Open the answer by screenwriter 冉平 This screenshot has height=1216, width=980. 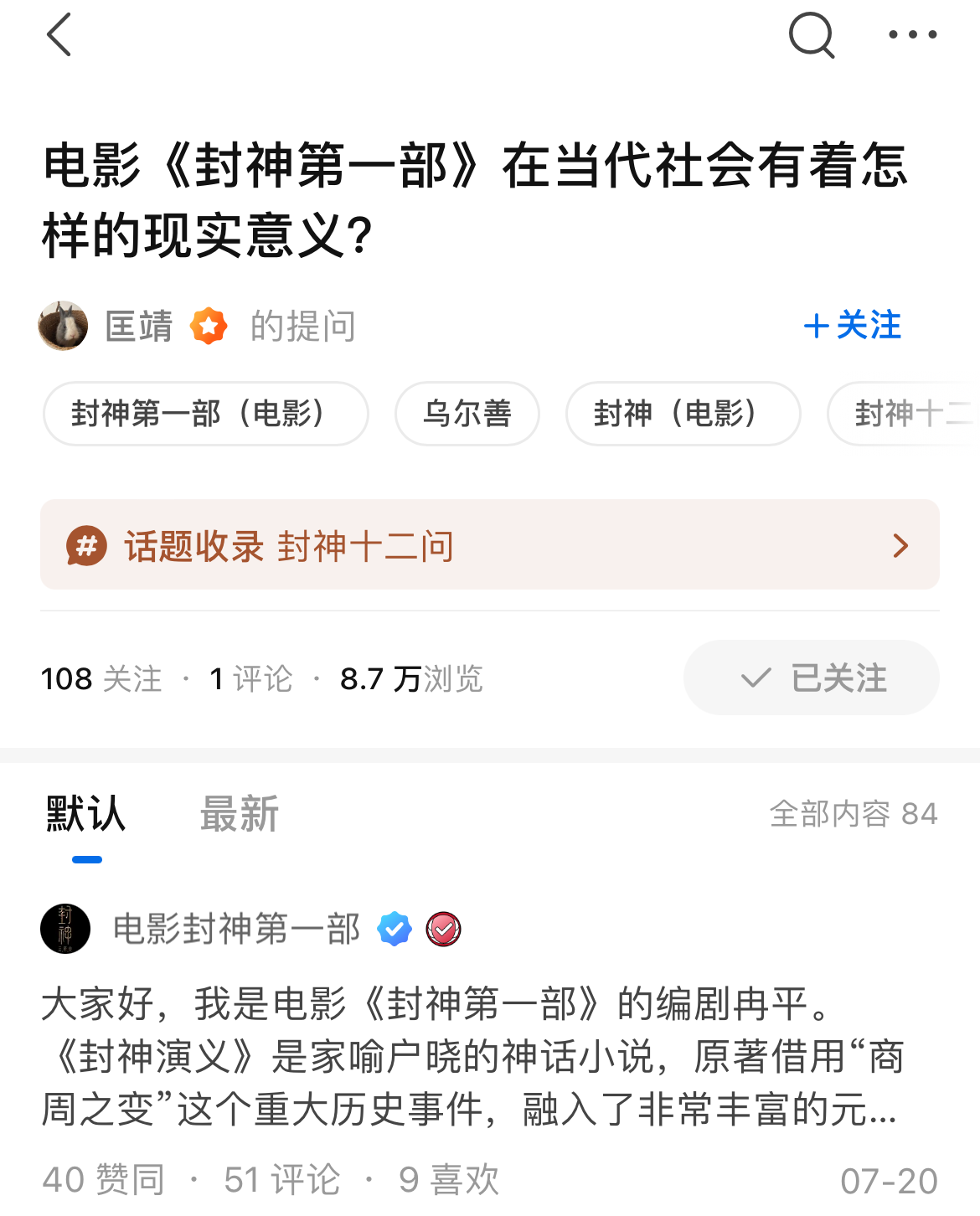point(469,1056)
